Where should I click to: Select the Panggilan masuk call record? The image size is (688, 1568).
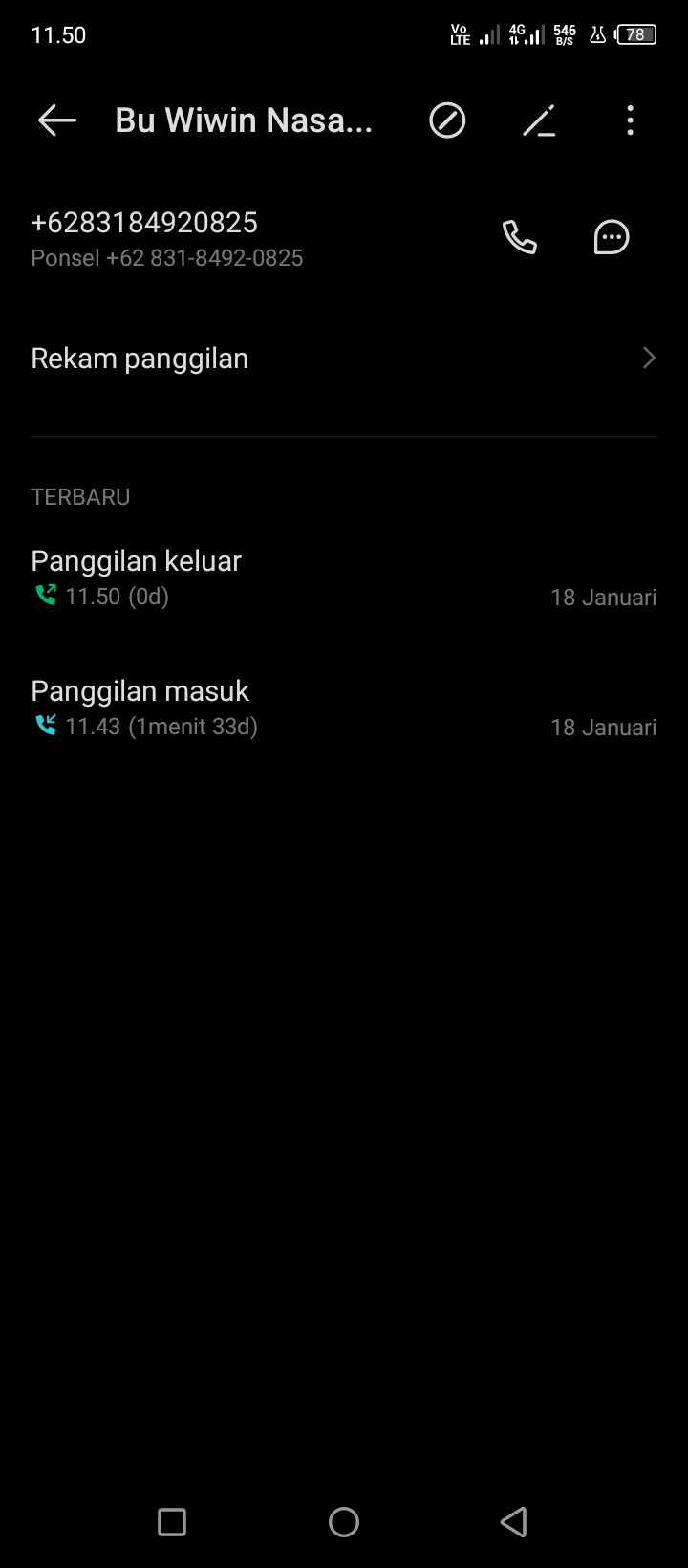[140, 690]
